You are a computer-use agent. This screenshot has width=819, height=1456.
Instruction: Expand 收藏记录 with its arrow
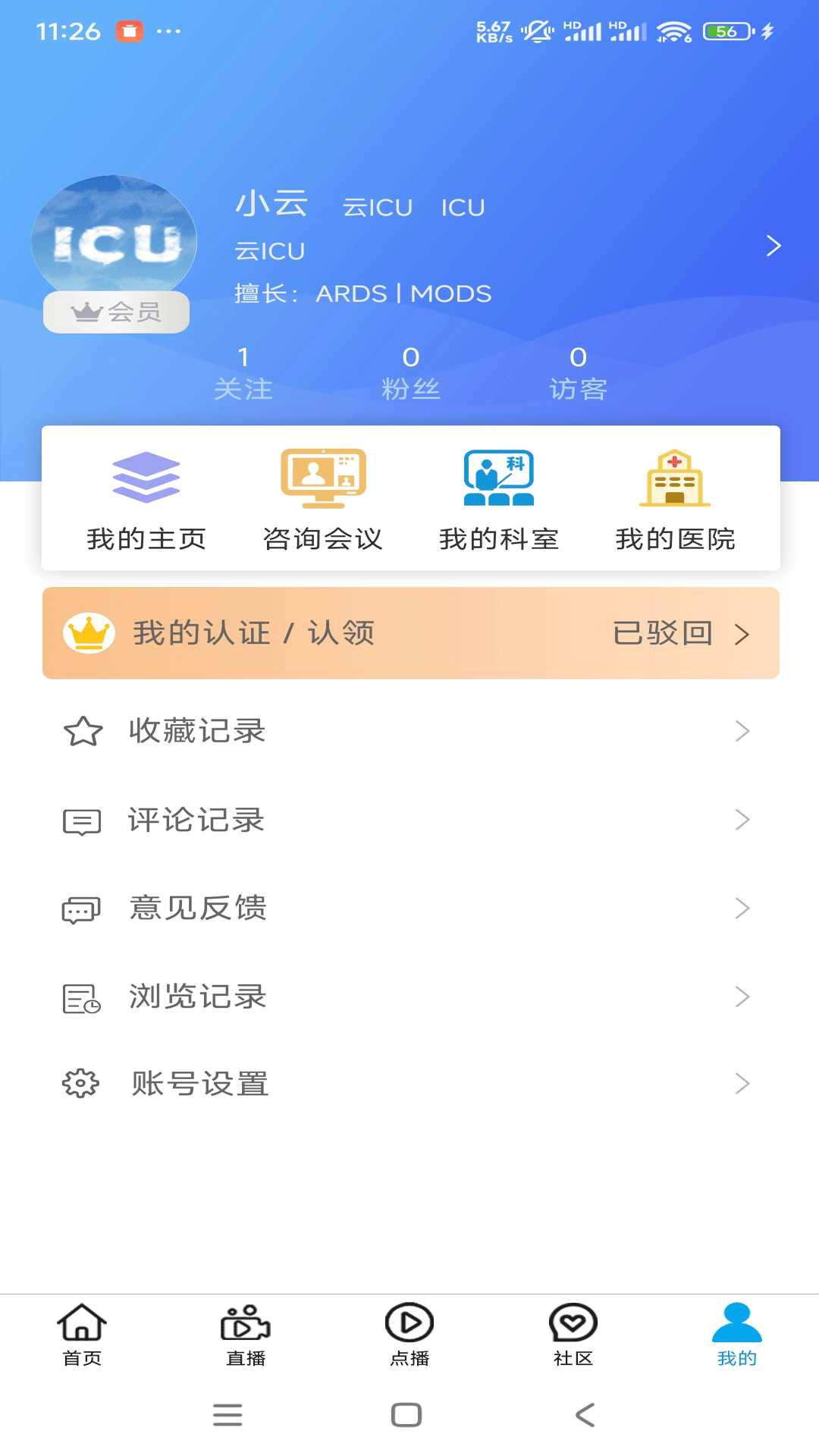[742, 731]
